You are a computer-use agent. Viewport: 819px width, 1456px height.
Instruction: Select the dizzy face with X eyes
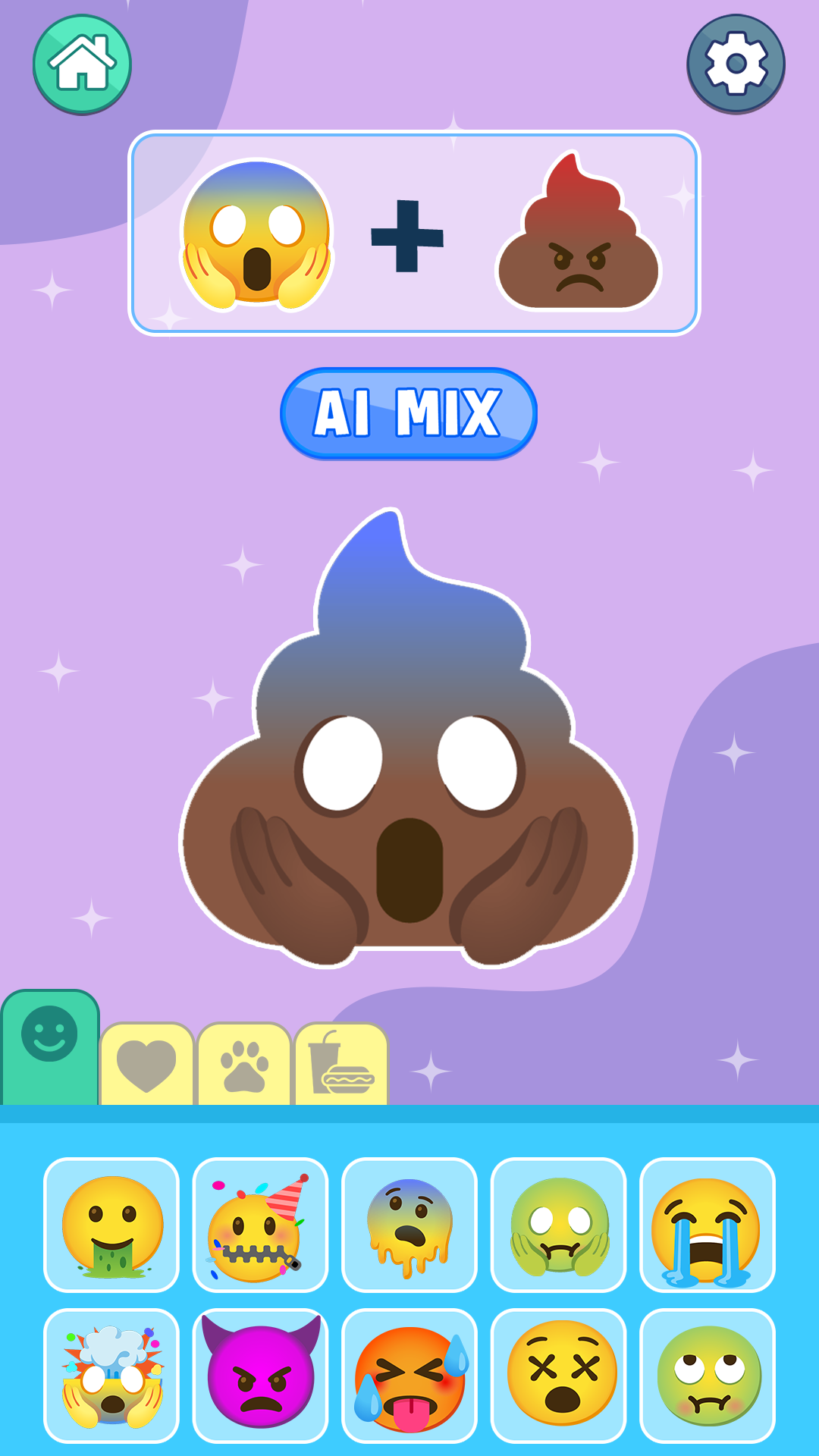click(x=559, y=1376)
